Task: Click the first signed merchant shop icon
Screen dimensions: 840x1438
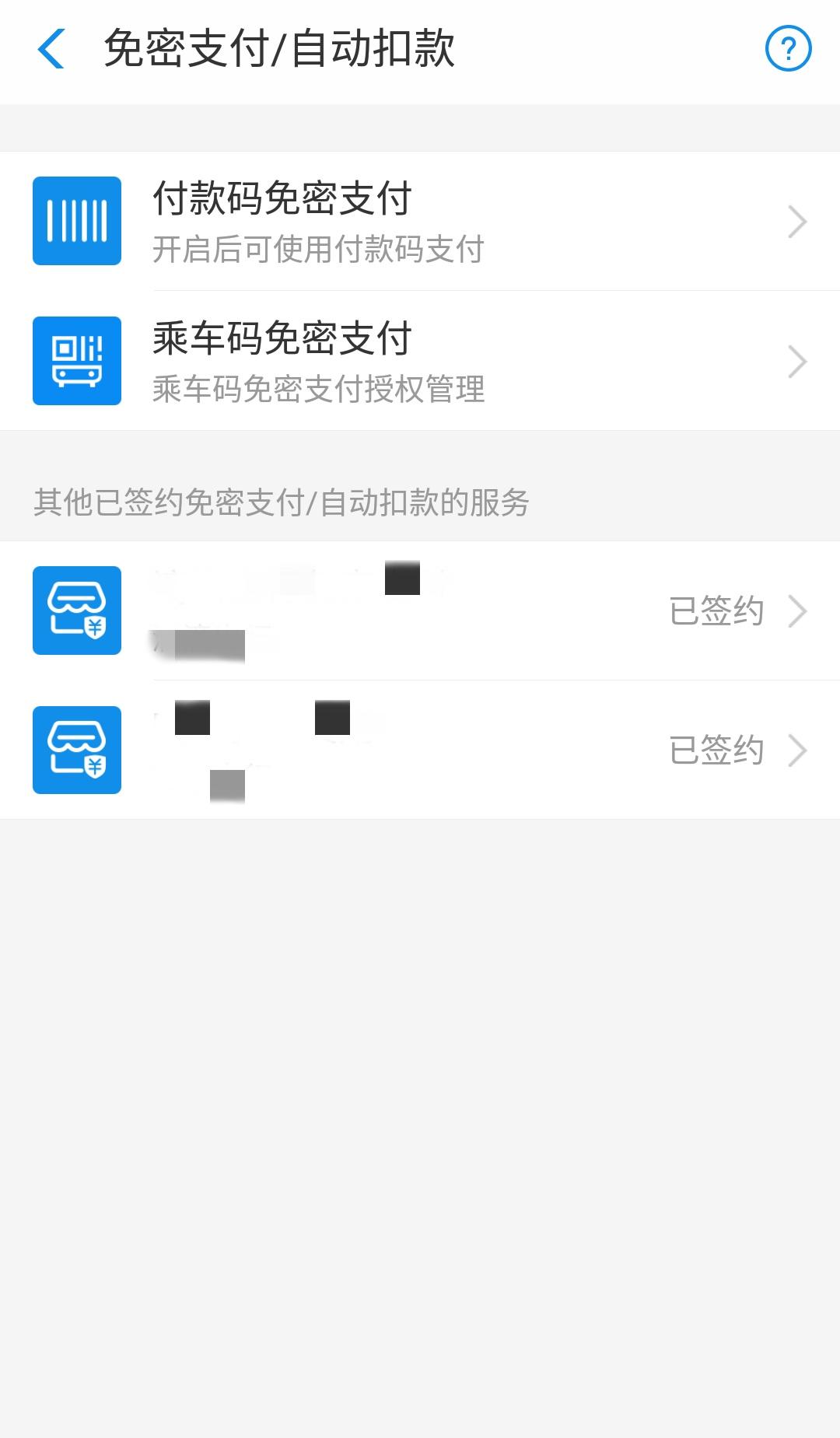Action: [76, 611]
